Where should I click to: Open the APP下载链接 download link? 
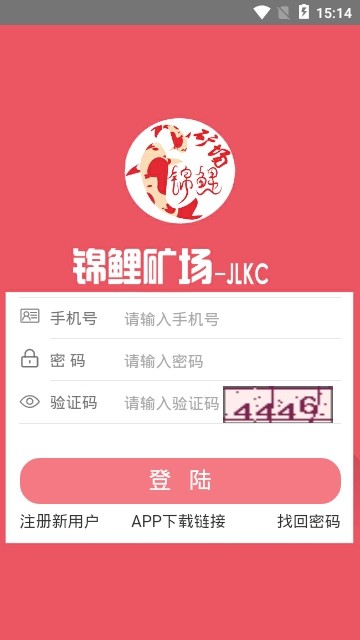(178, 521)
